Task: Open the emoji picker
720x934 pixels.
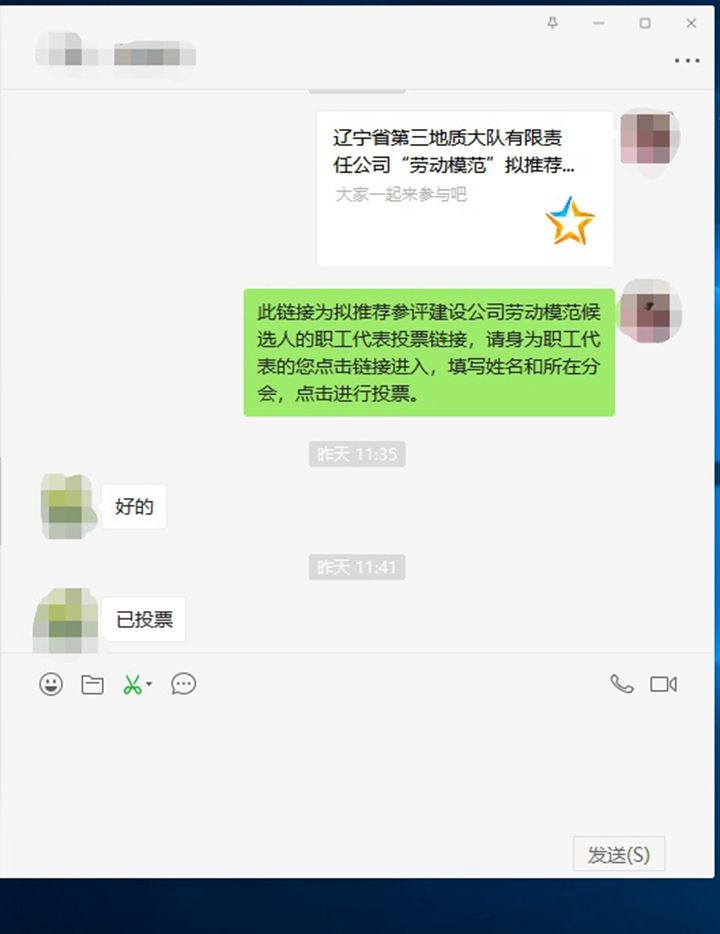Action: [51, 684]
